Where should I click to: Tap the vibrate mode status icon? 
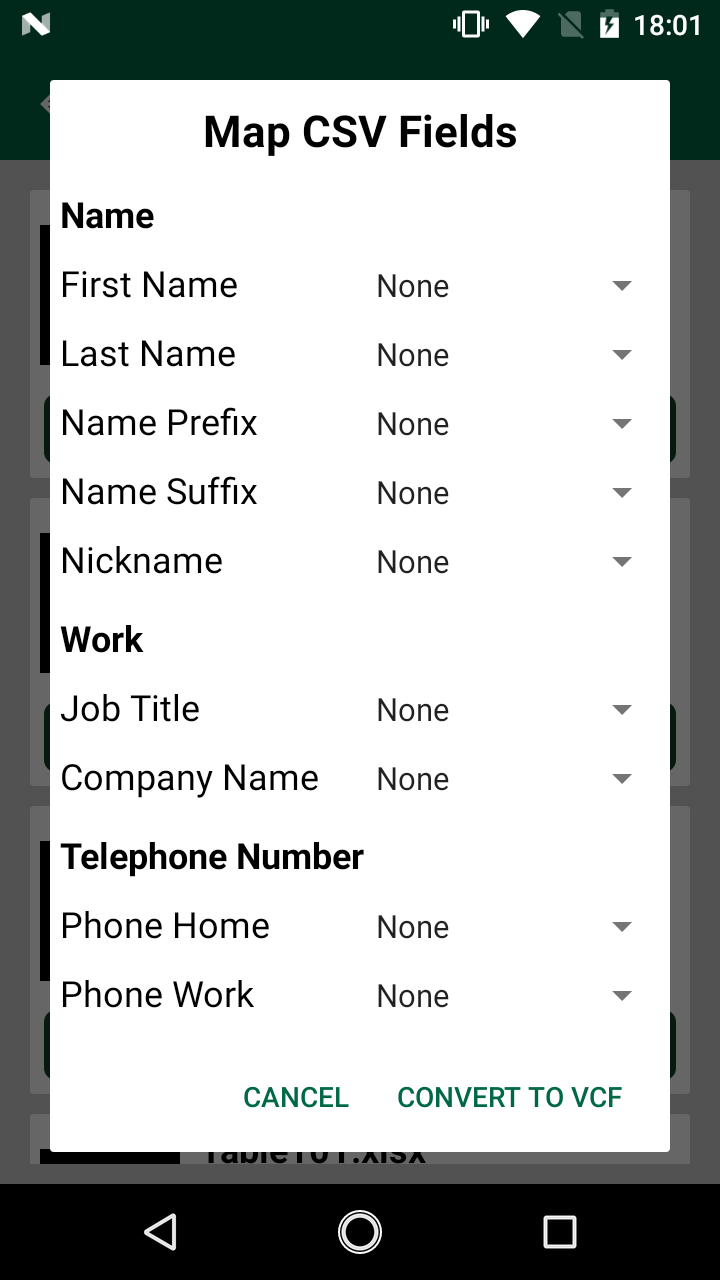[468, 24]
